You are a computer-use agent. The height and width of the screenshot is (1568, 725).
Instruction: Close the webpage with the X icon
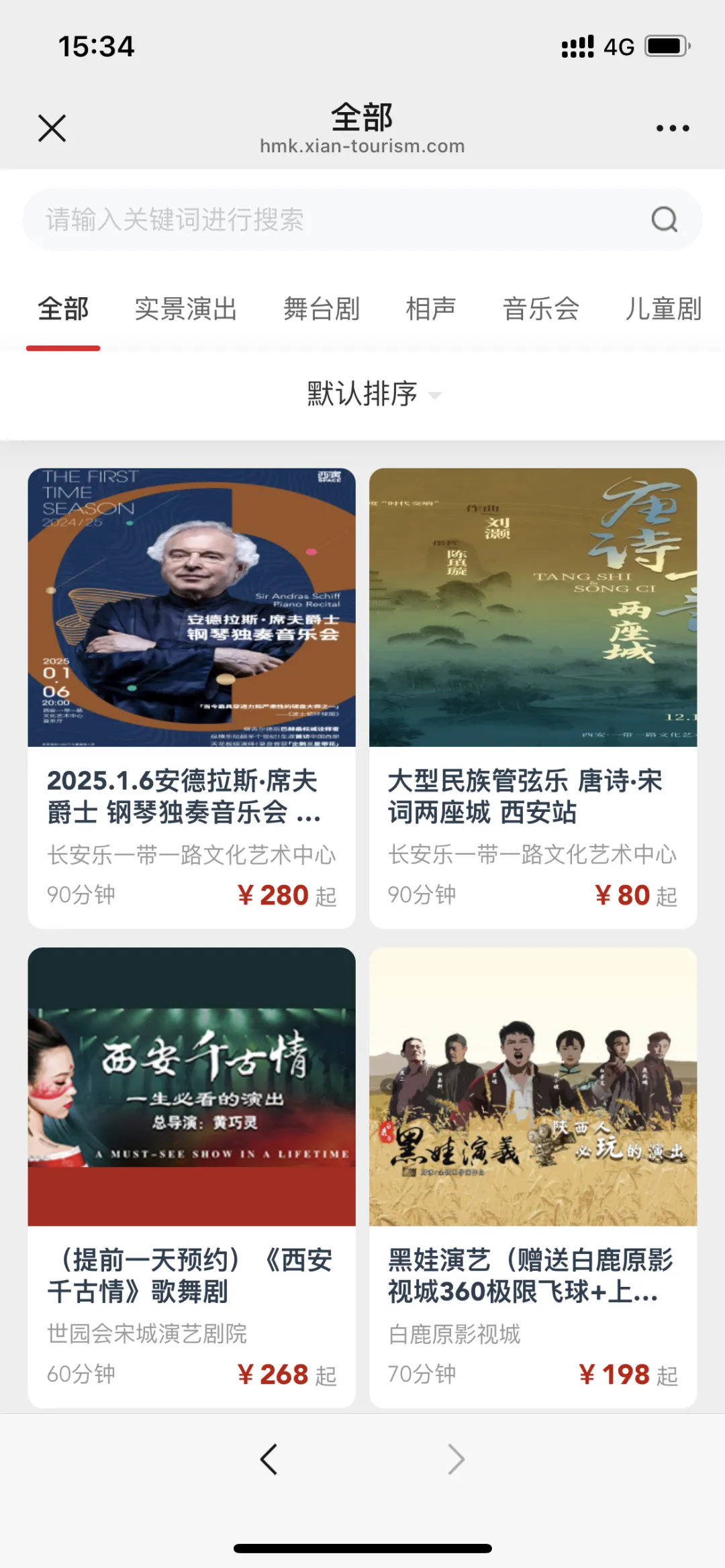click(x=52, y=128)
